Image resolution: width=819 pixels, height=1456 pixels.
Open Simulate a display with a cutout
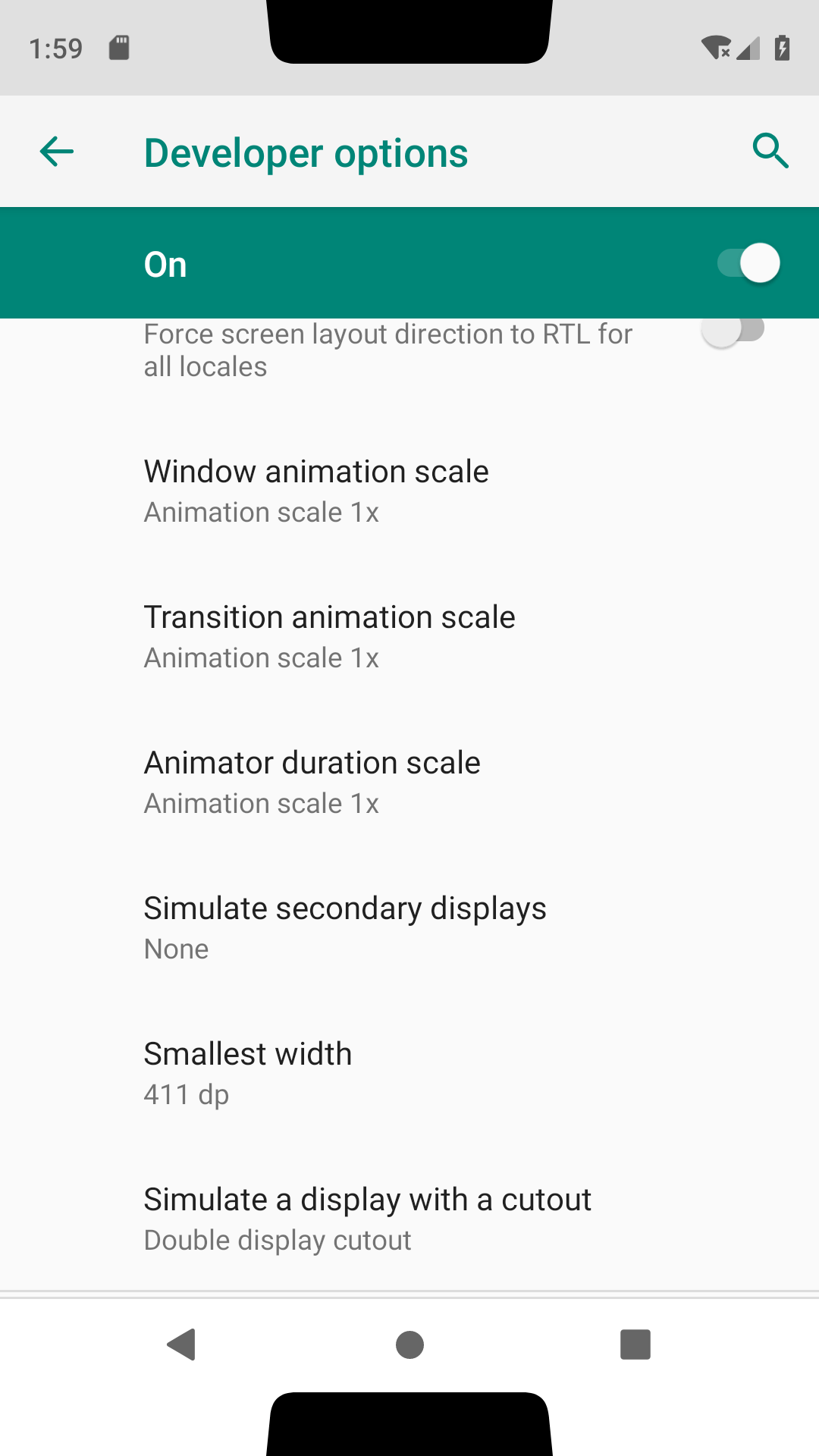(x=409, y=1219)
